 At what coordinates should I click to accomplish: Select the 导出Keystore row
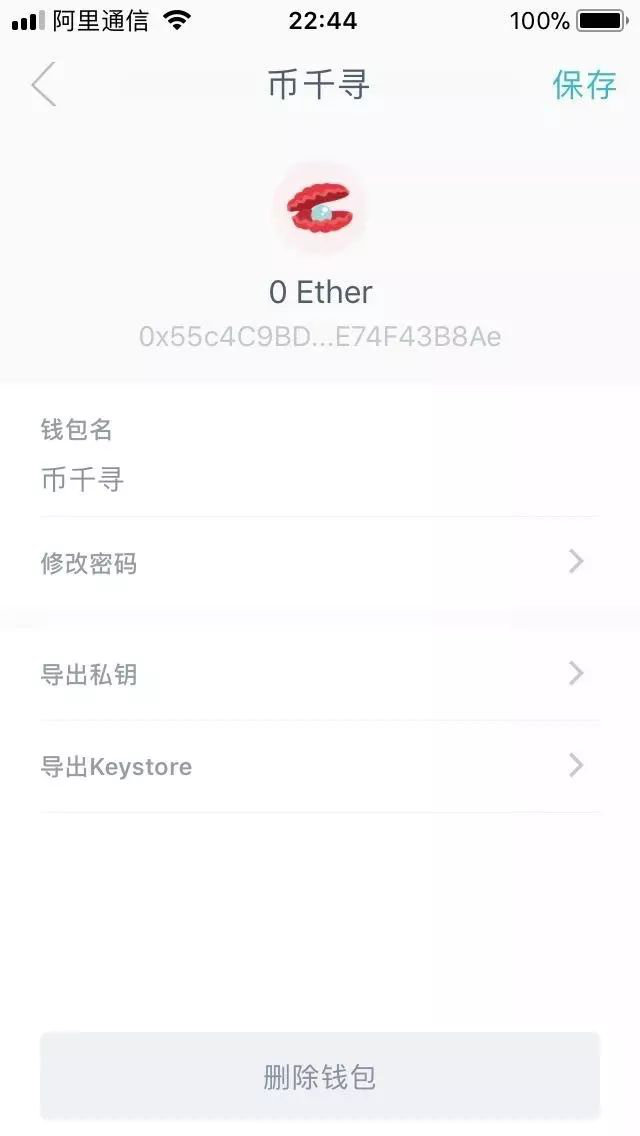tap(318, 767)
